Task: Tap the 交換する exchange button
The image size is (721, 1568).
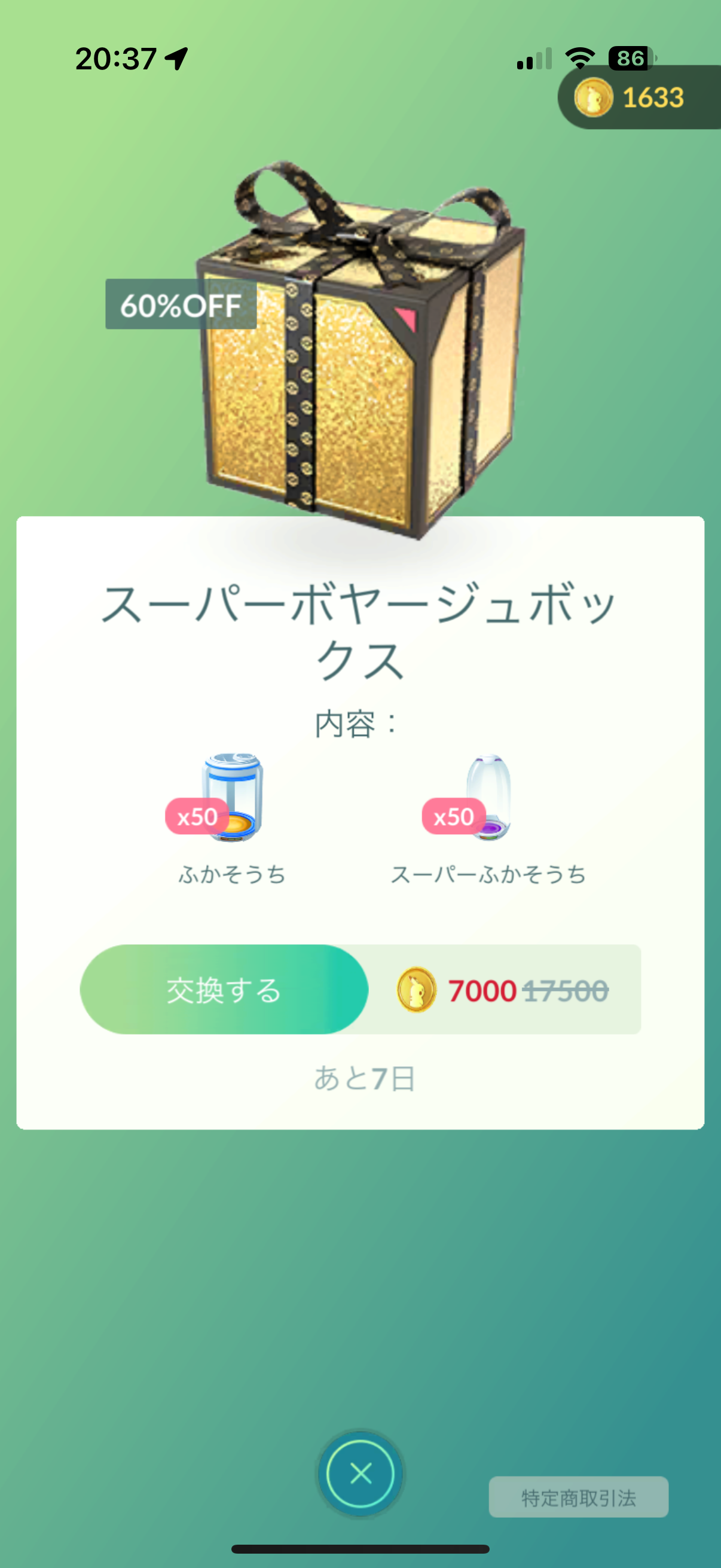Action: point(224,990)
